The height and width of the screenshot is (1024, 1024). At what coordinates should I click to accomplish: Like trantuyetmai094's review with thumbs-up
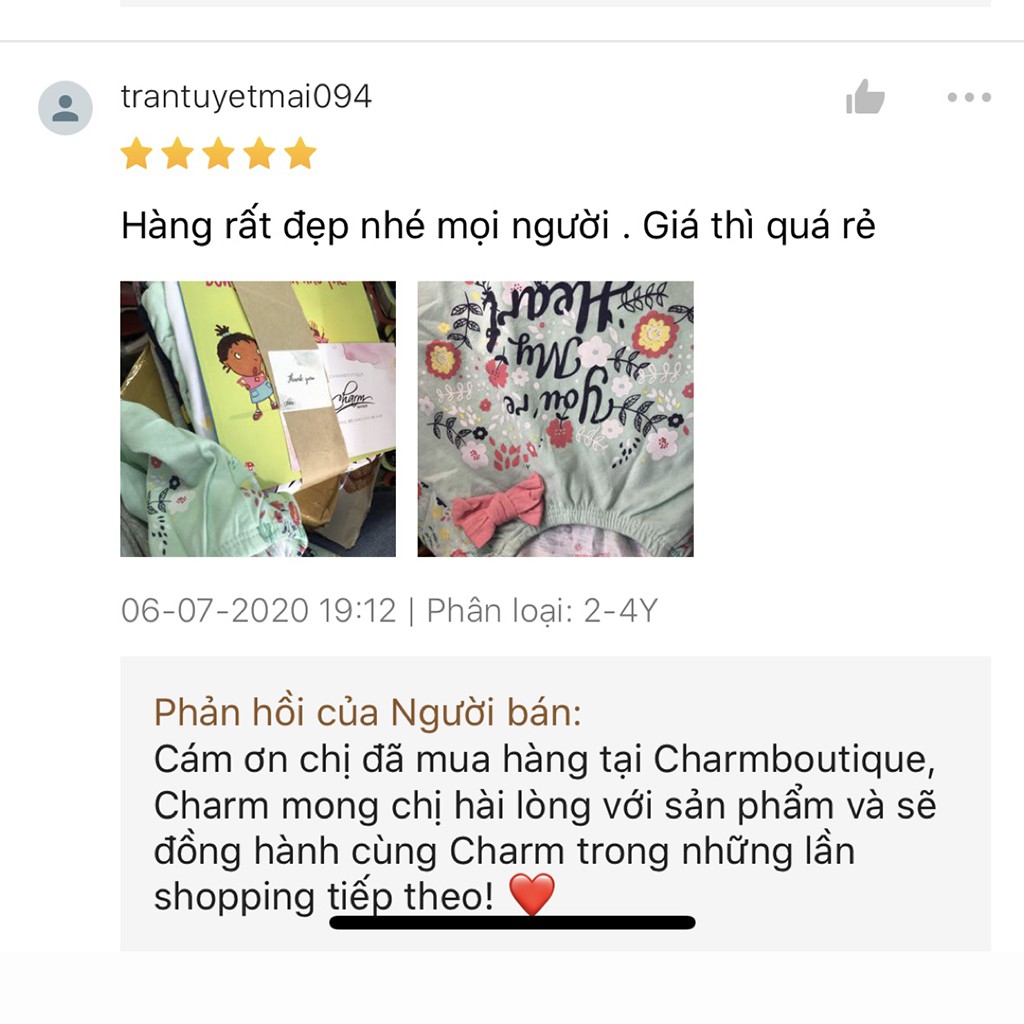[x=865, y=98]
